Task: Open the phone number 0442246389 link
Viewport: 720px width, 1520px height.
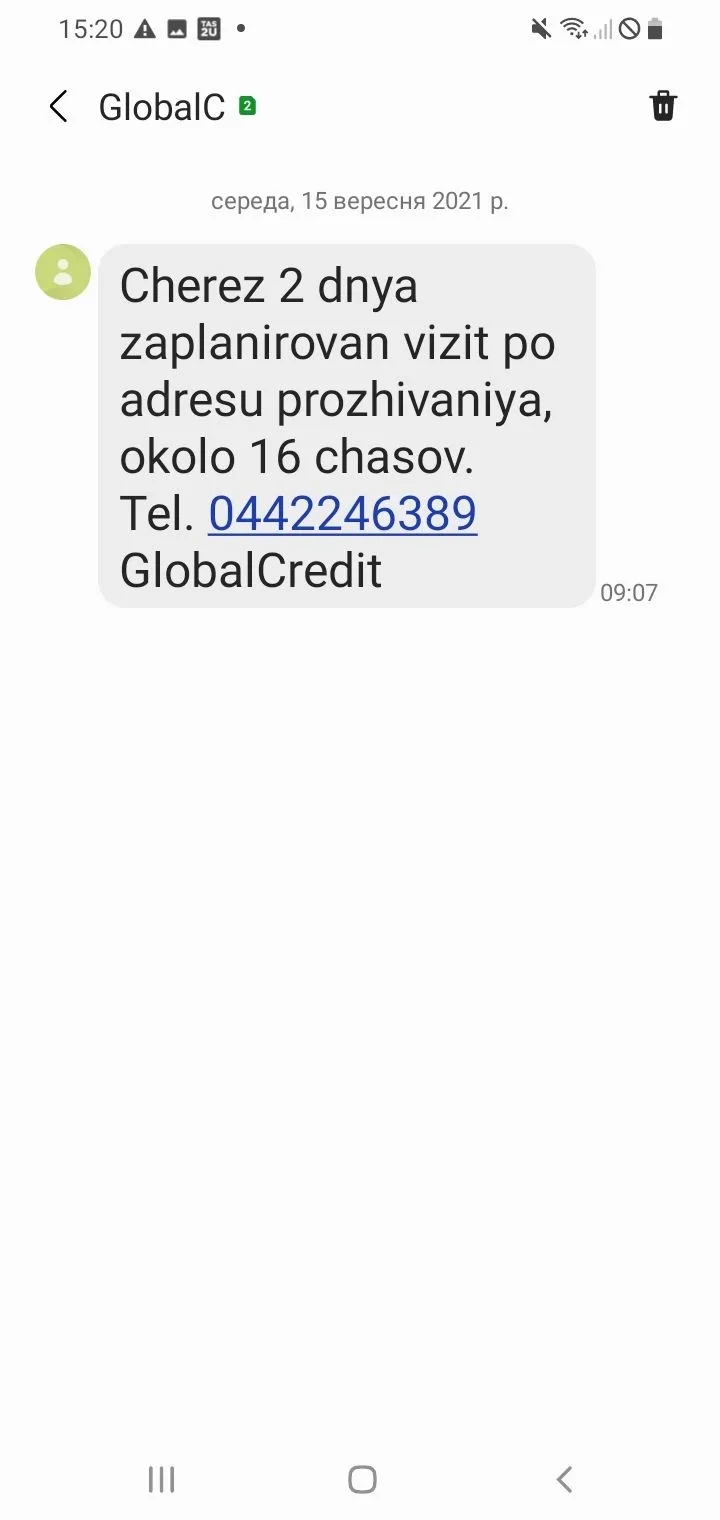Action: click(x=342, y=513)
